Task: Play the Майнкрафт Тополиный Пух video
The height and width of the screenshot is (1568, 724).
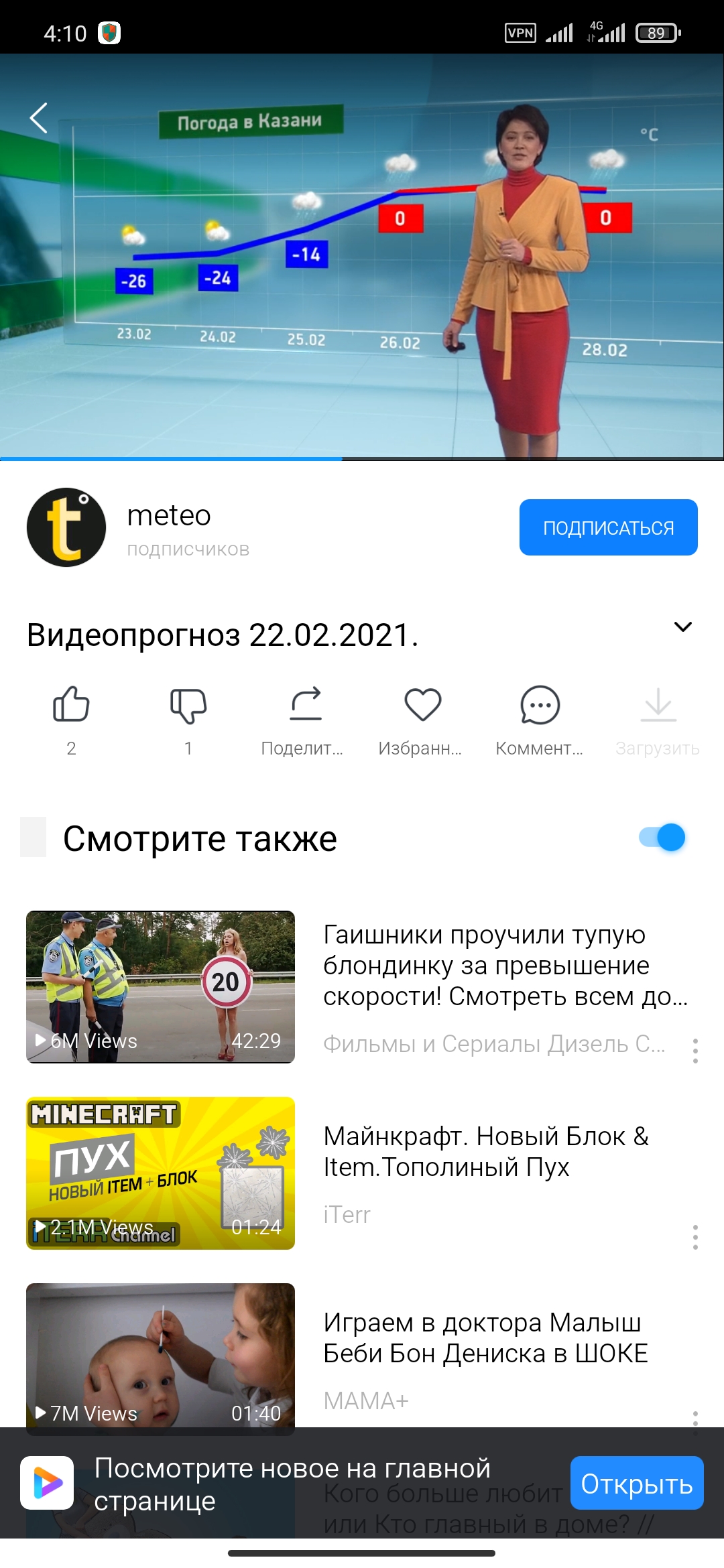Action: 160,1173
